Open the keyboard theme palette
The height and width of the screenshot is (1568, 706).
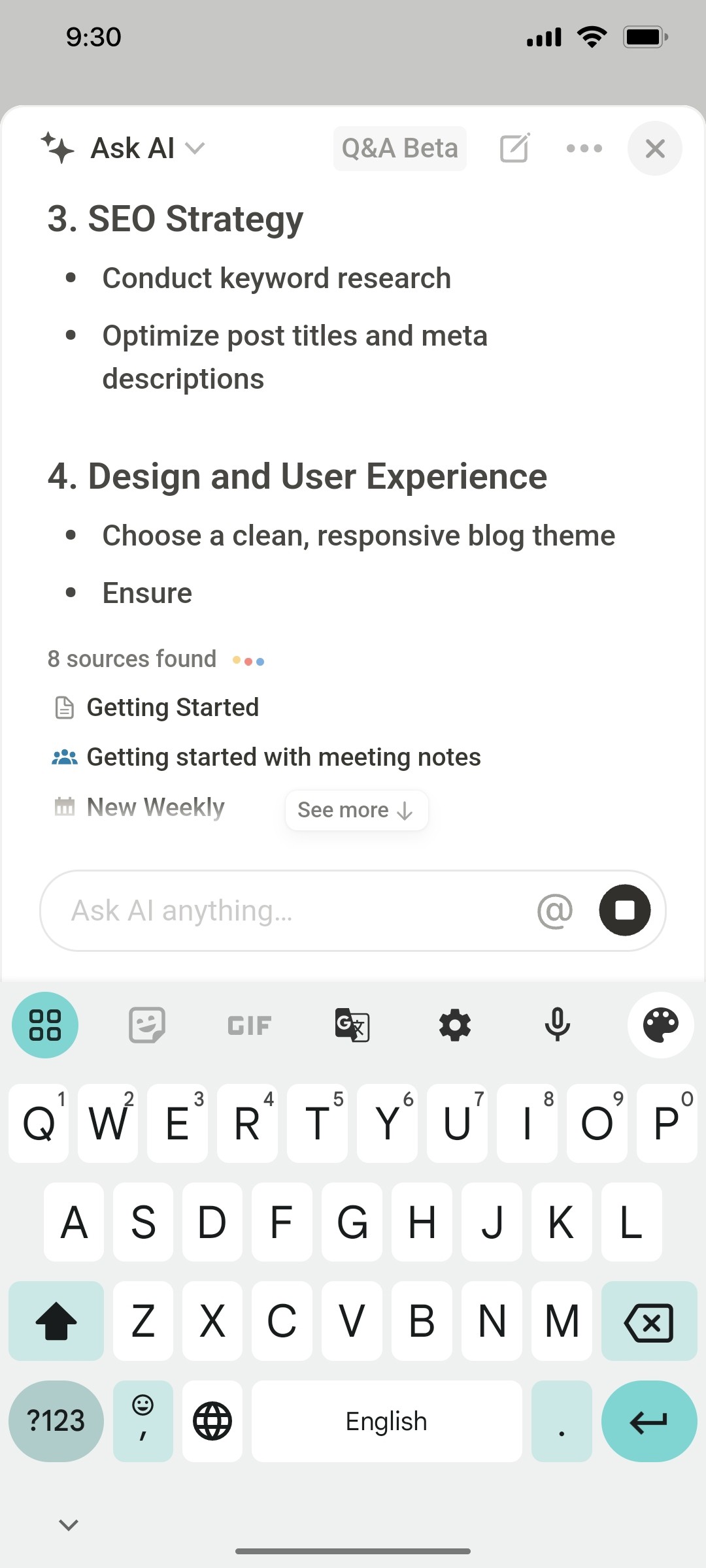[660, 1024]
